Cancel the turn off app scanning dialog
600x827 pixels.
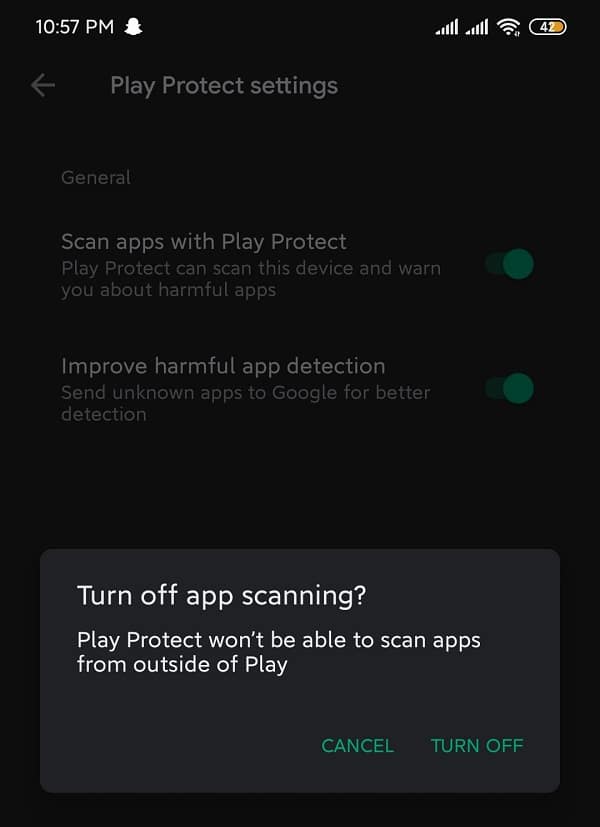tap(357, 746)
